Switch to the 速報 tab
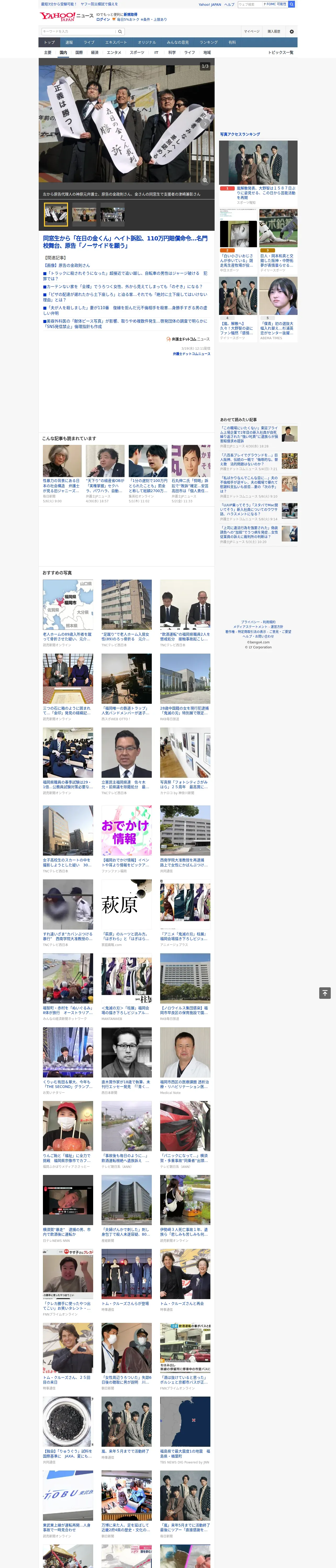 point(69,43)
